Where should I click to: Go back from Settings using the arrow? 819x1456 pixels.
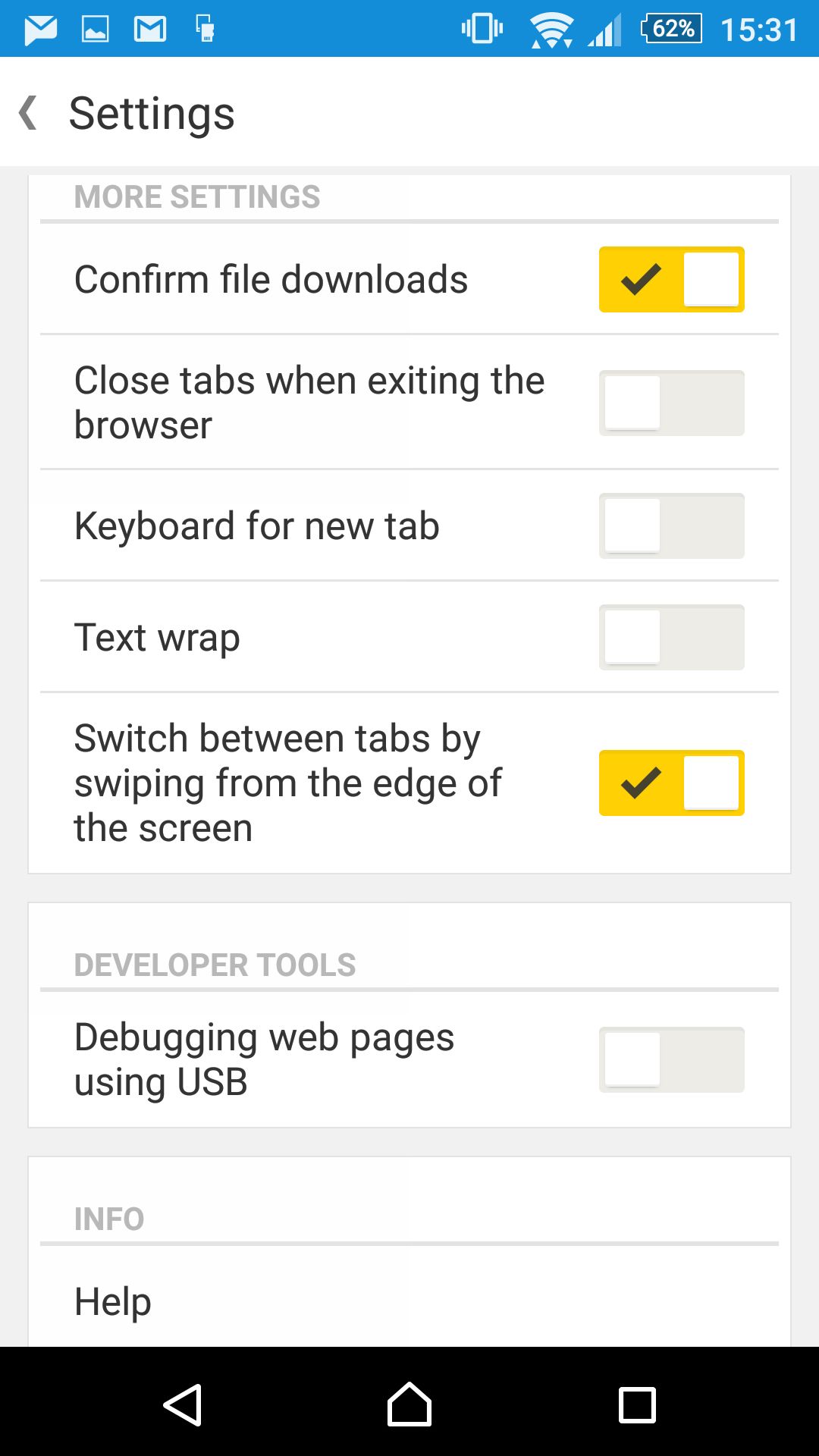(29, 113)
